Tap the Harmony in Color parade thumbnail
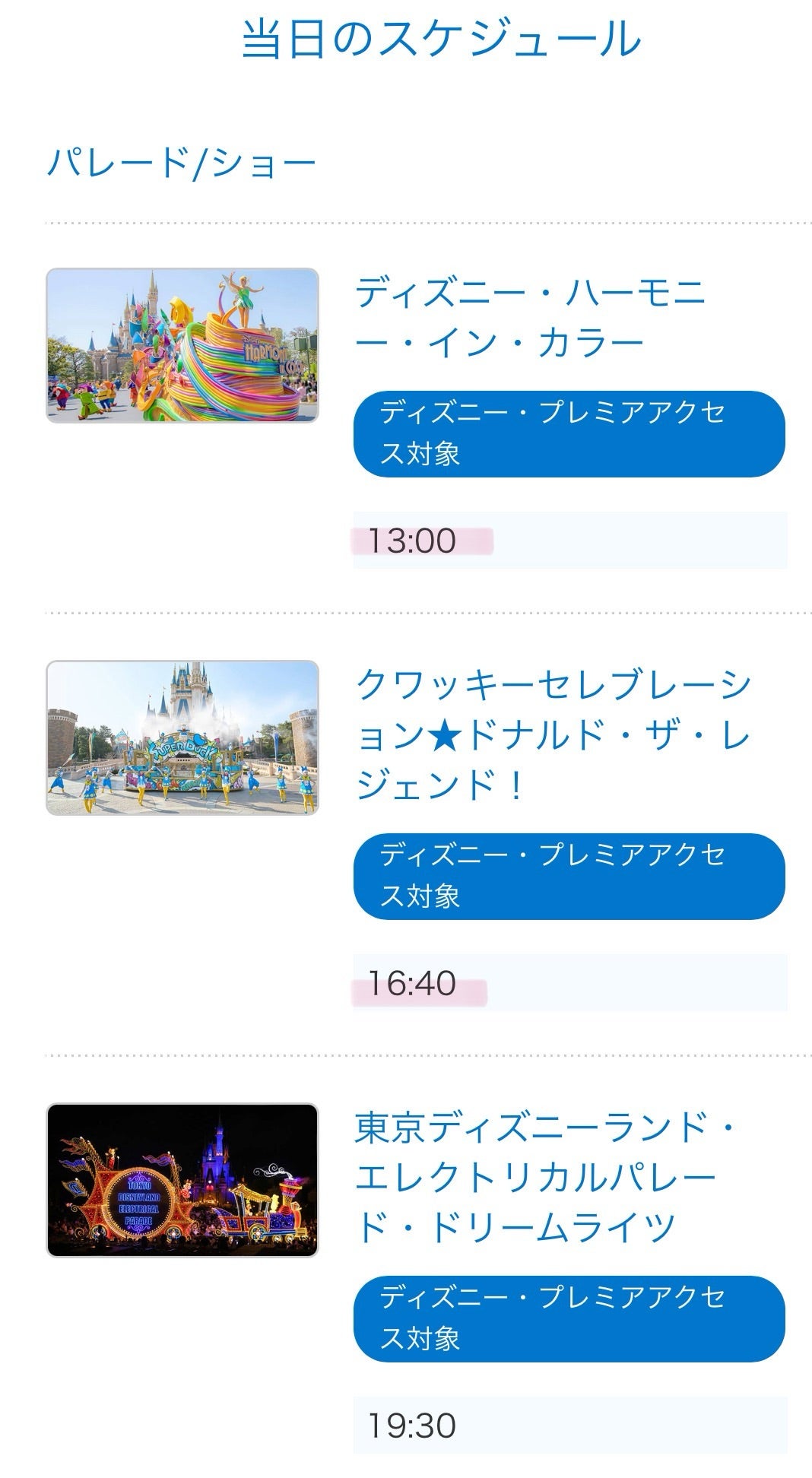Image resolution: width=812 pixels, height=1478 pixels. point(182,345)
